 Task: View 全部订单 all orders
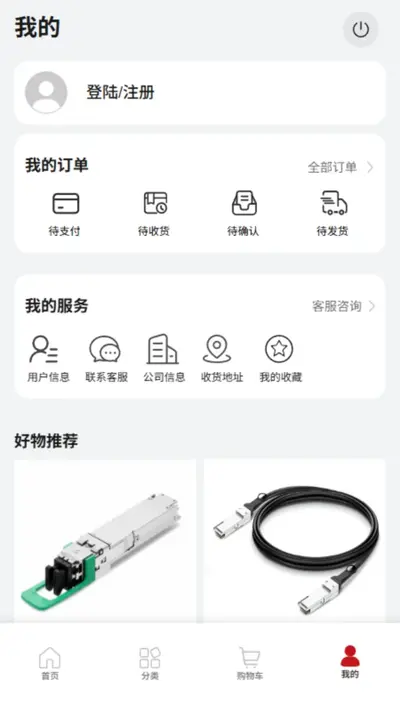[341, 168]
